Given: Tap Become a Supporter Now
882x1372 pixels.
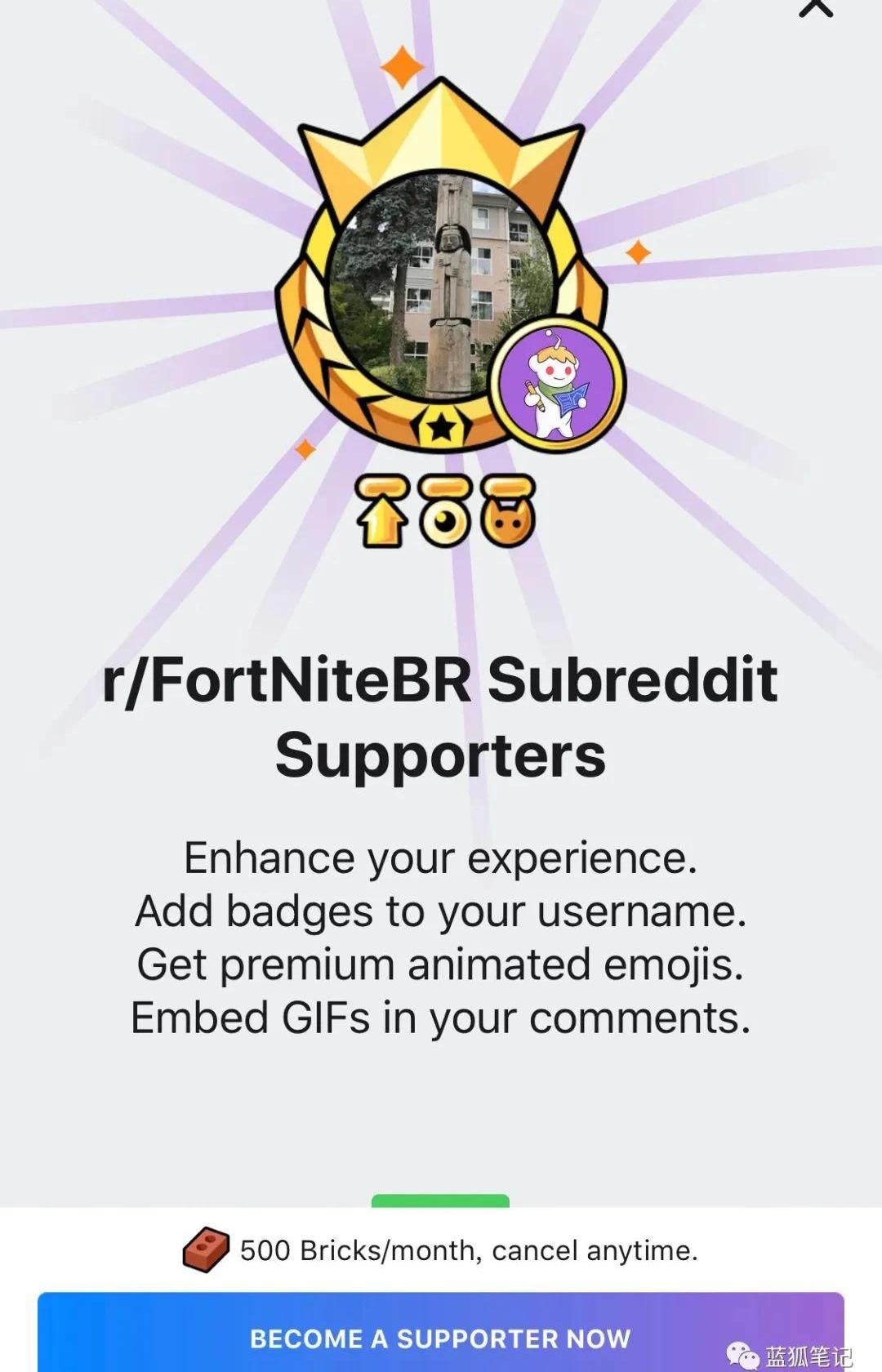Looking at the screenshot, I should [440, 1336].
